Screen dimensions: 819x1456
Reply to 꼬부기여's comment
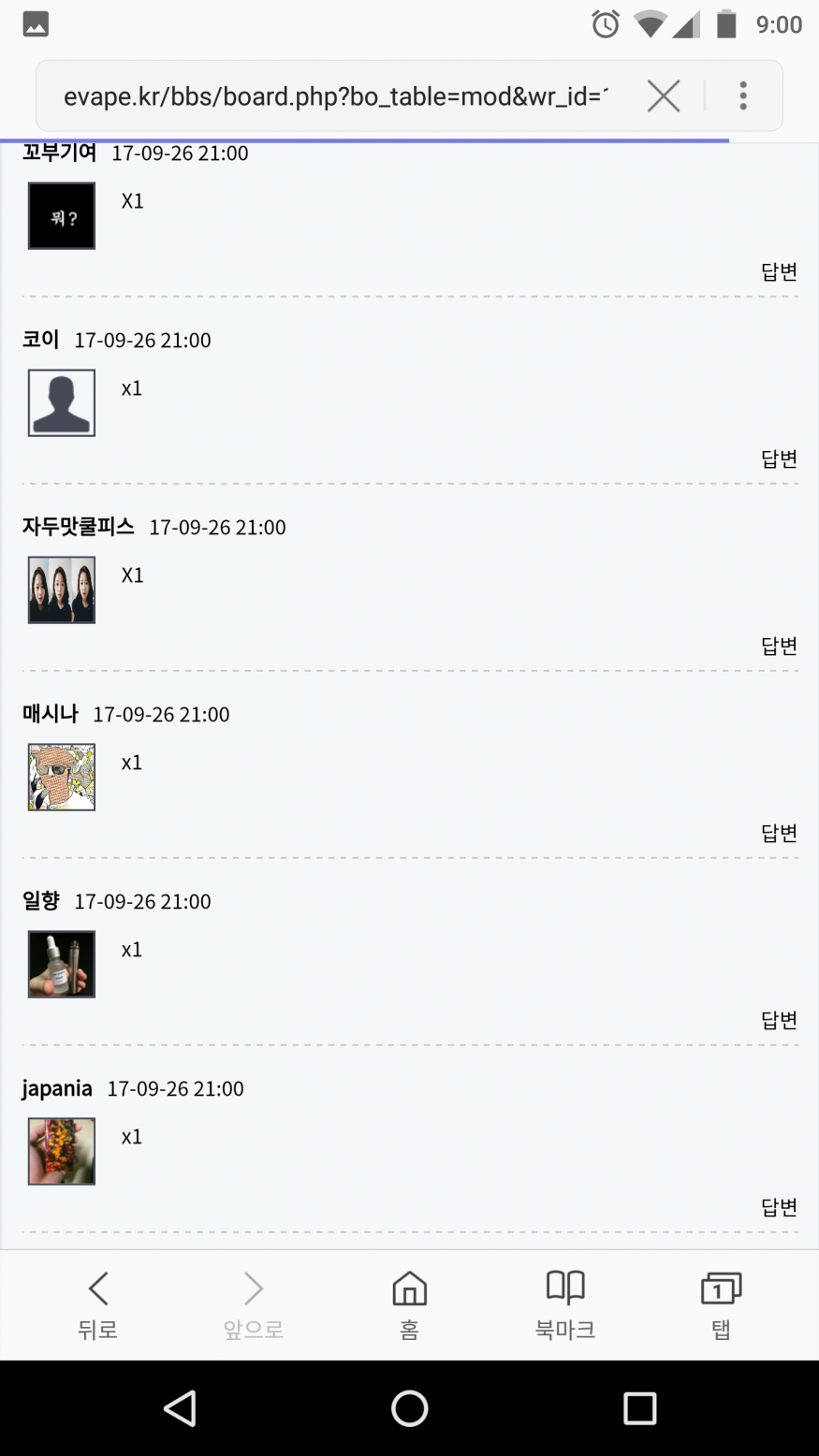pyautogui.click(x=779, y=272)
